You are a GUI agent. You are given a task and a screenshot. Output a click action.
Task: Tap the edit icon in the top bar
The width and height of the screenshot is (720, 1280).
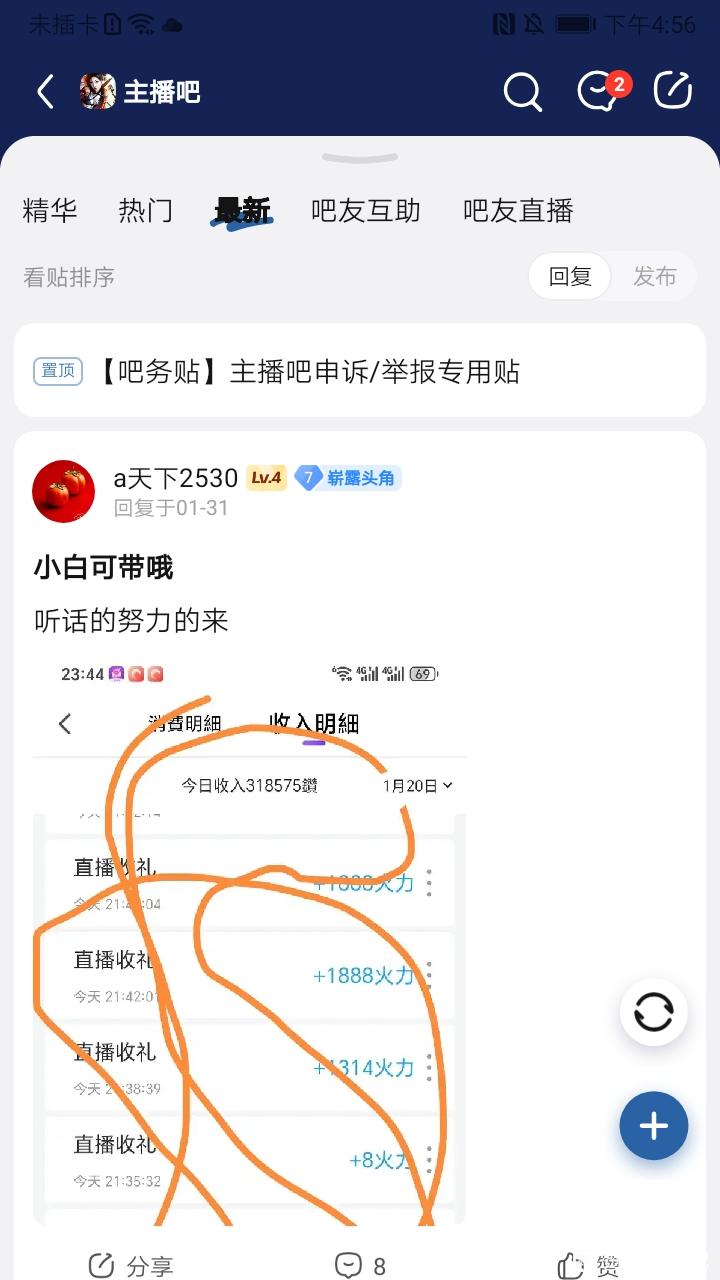[673, 90]
